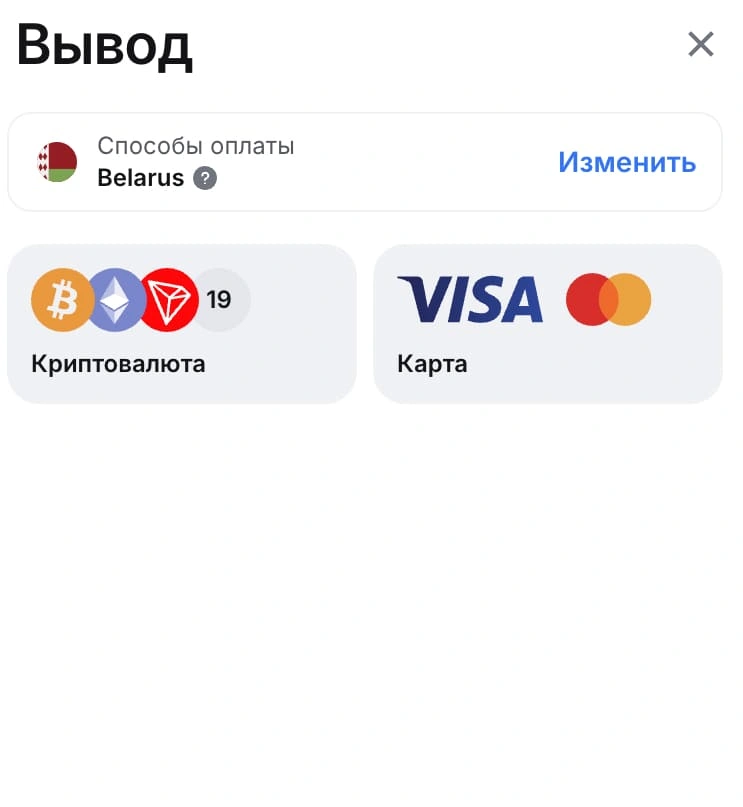Screen dimensions: 743x807
Task: Click the Belarus label text
Action: click(140, 178)
